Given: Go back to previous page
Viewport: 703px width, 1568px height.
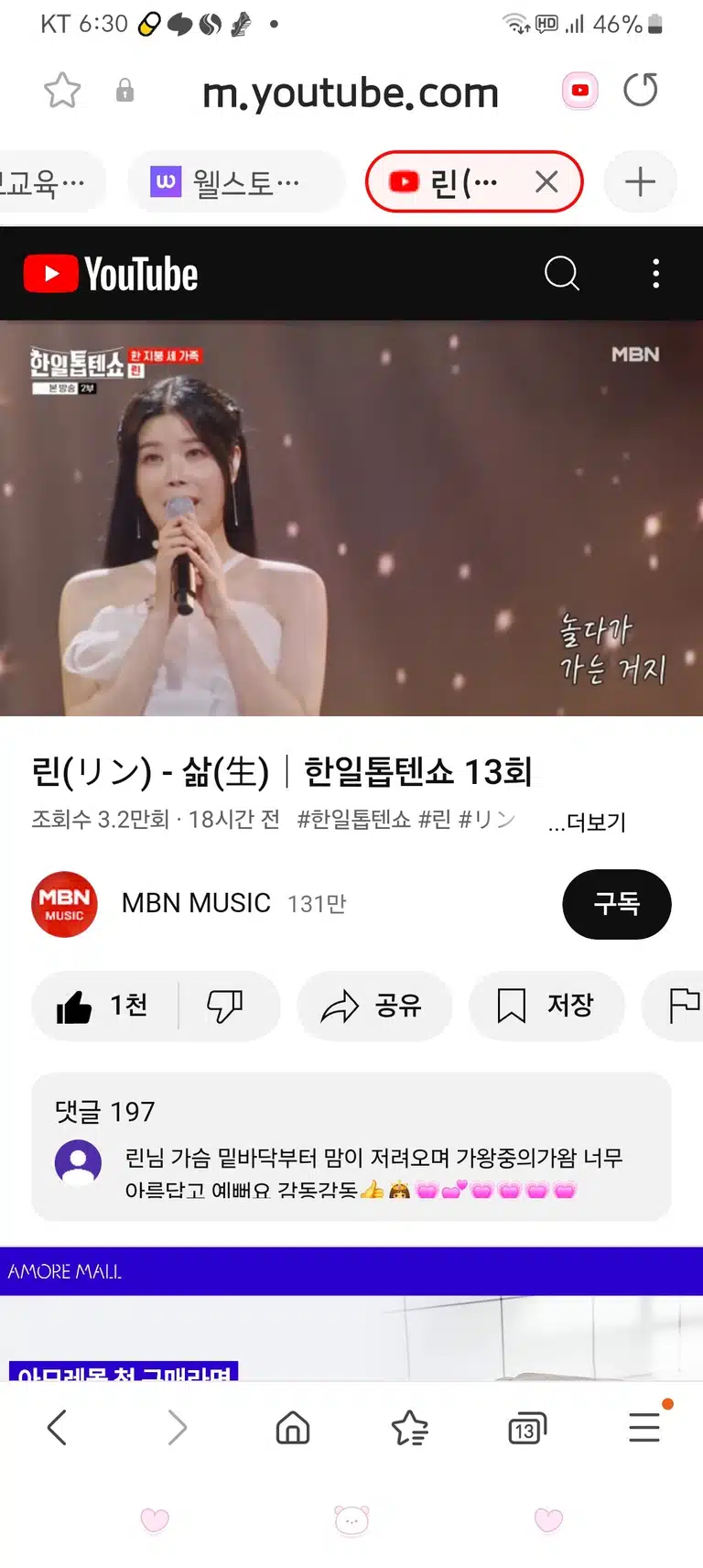Looking at the screenshot, I should point(57,1428).
